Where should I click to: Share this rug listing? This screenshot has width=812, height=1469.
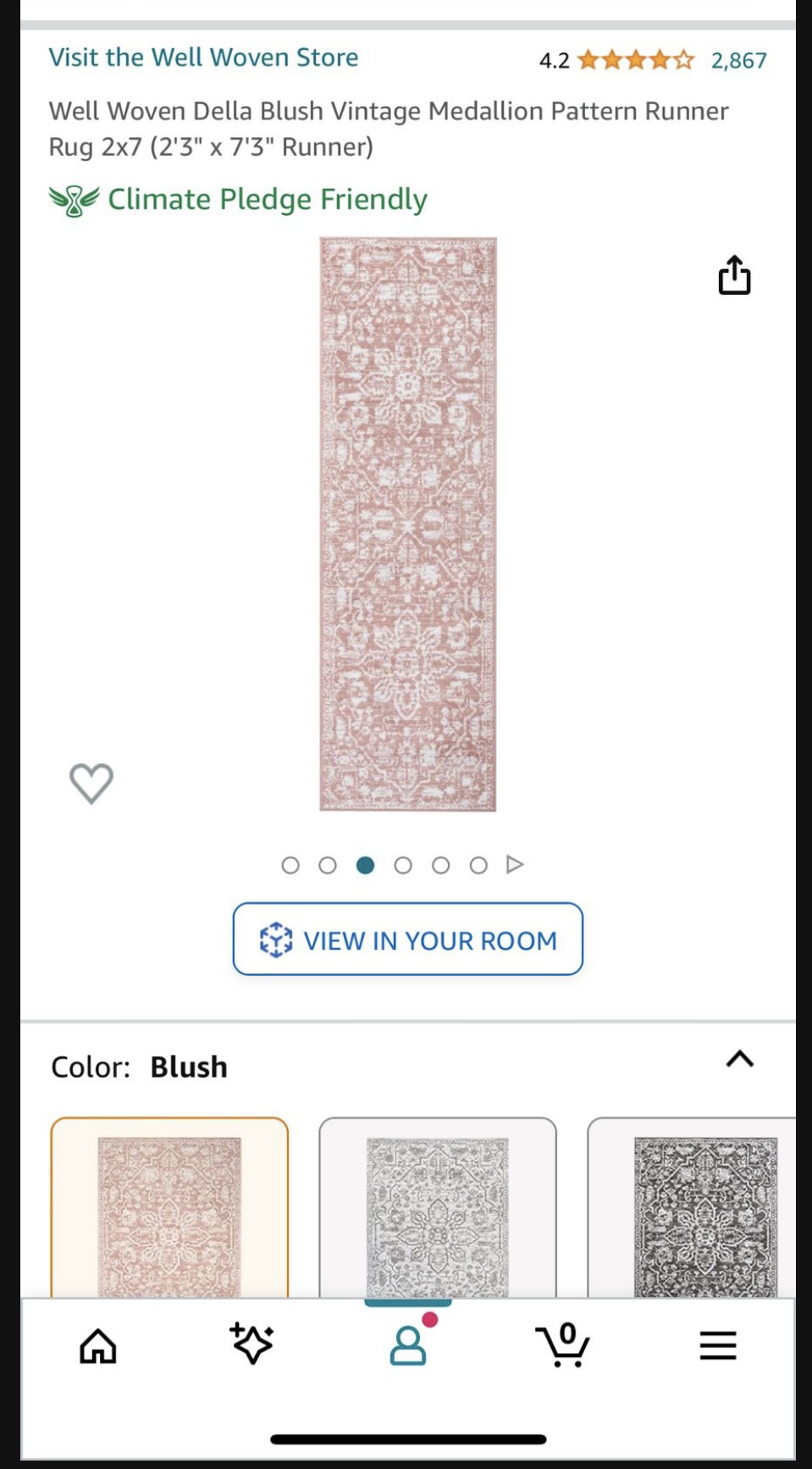pyautogui.click(x=734, y=275)
